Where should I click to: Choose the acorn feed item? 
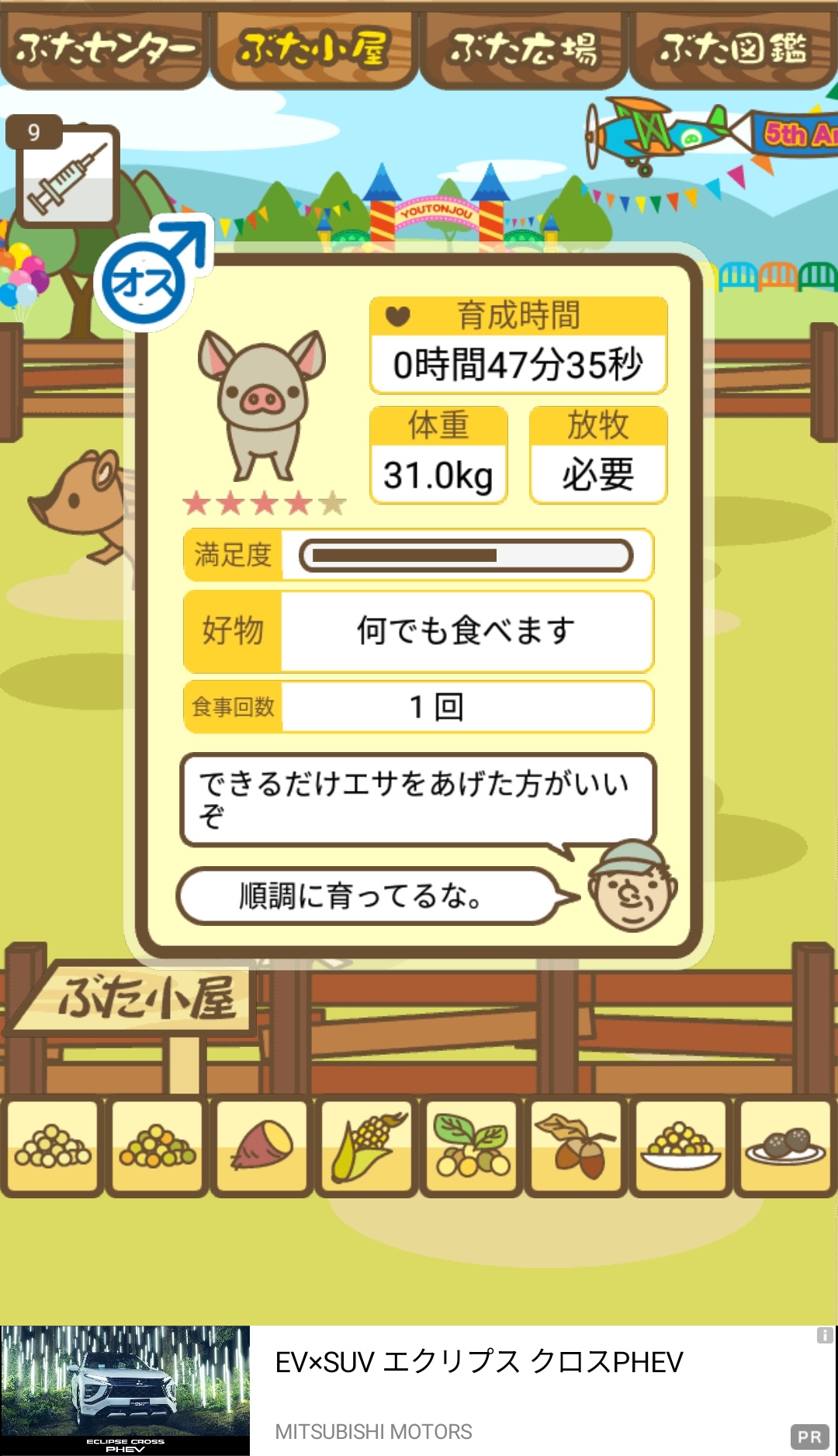[x=577, y=1146]
